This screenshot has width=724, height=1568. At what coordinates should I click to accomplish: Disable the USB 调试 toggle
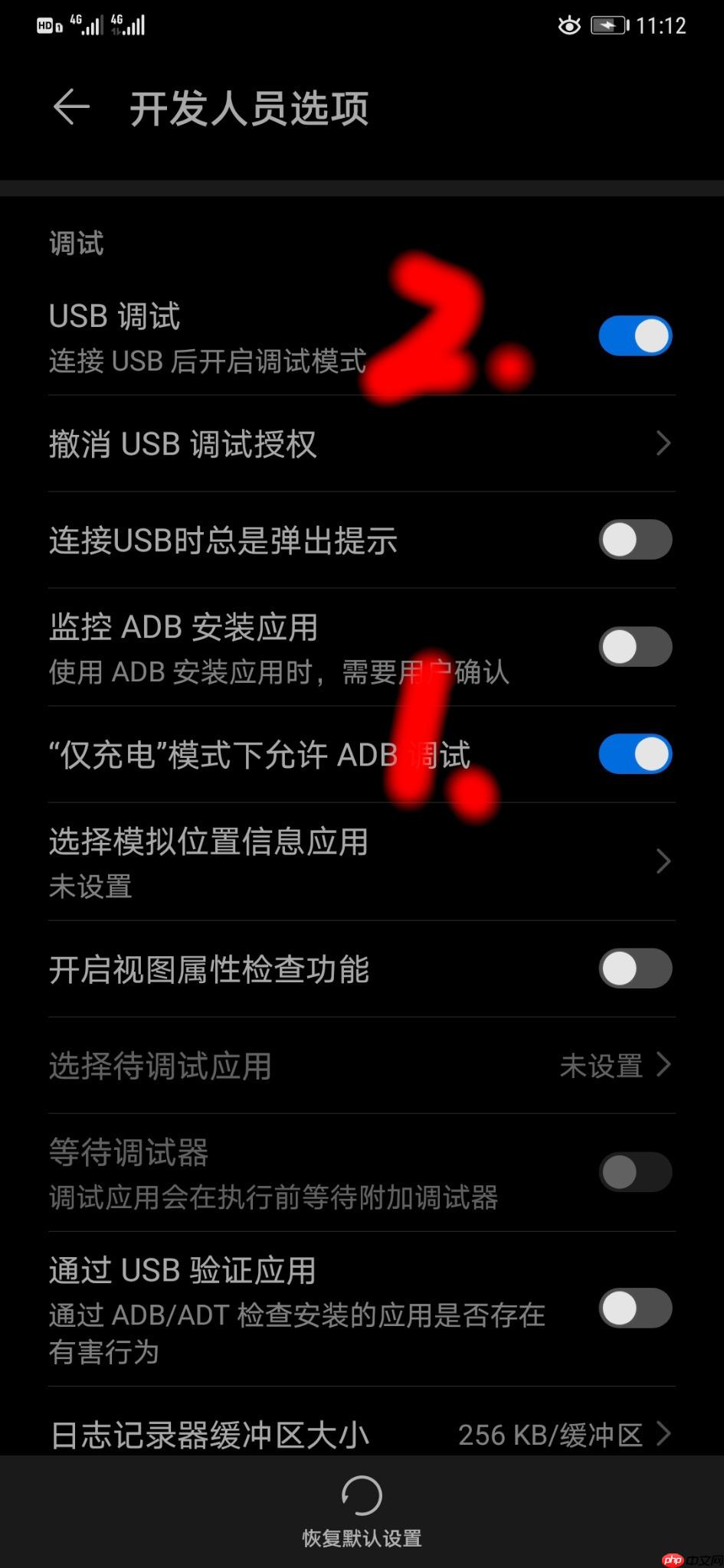(635, 335)
